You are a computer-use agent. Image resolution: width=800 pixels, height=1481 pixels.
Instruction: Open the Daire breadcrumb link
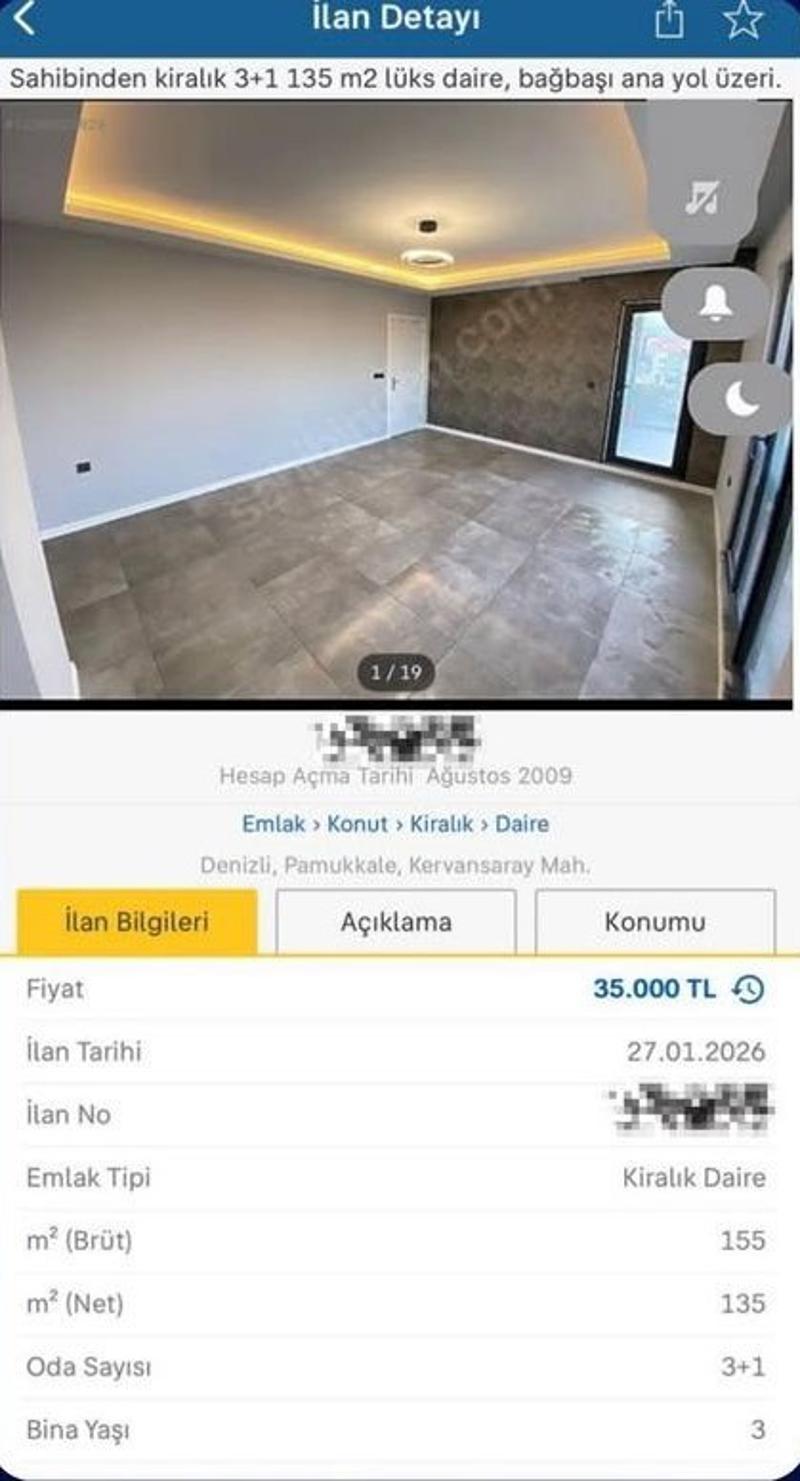point(522,824)
